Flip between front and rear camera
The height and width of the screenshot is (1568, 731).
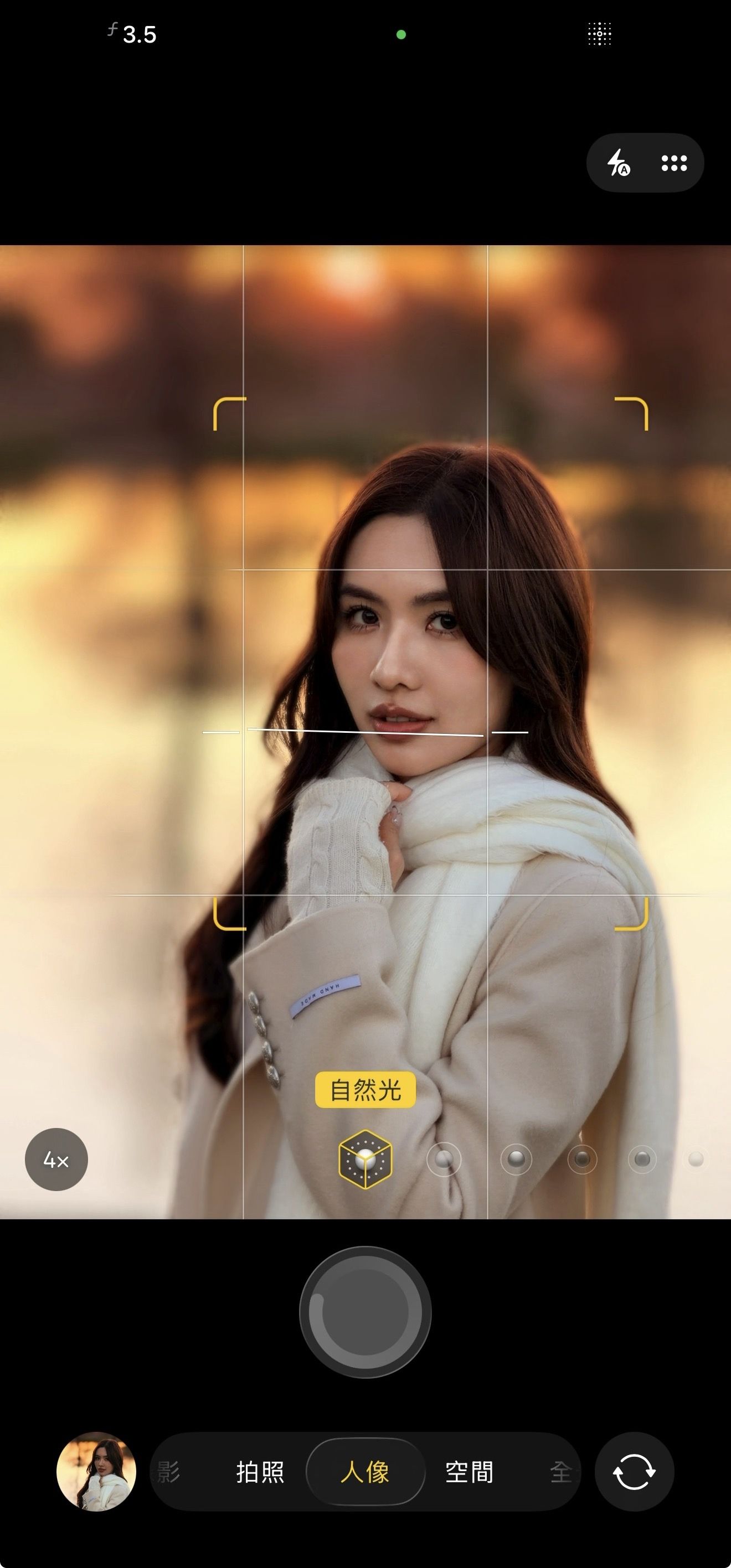[x=634, y=1472]
